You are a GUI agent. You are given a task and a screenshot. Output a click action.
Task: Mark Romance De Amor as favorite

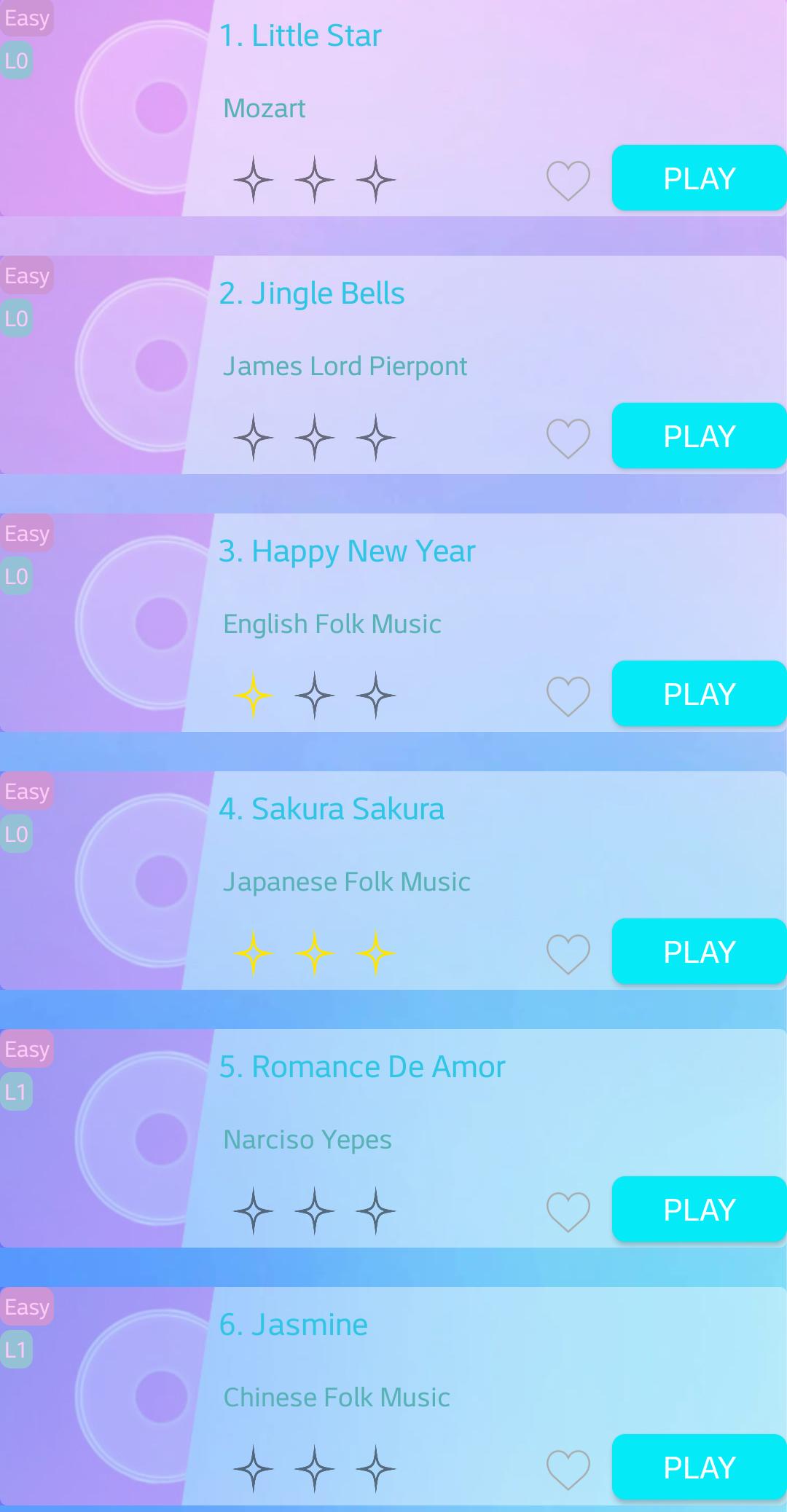pos(568,1211)
